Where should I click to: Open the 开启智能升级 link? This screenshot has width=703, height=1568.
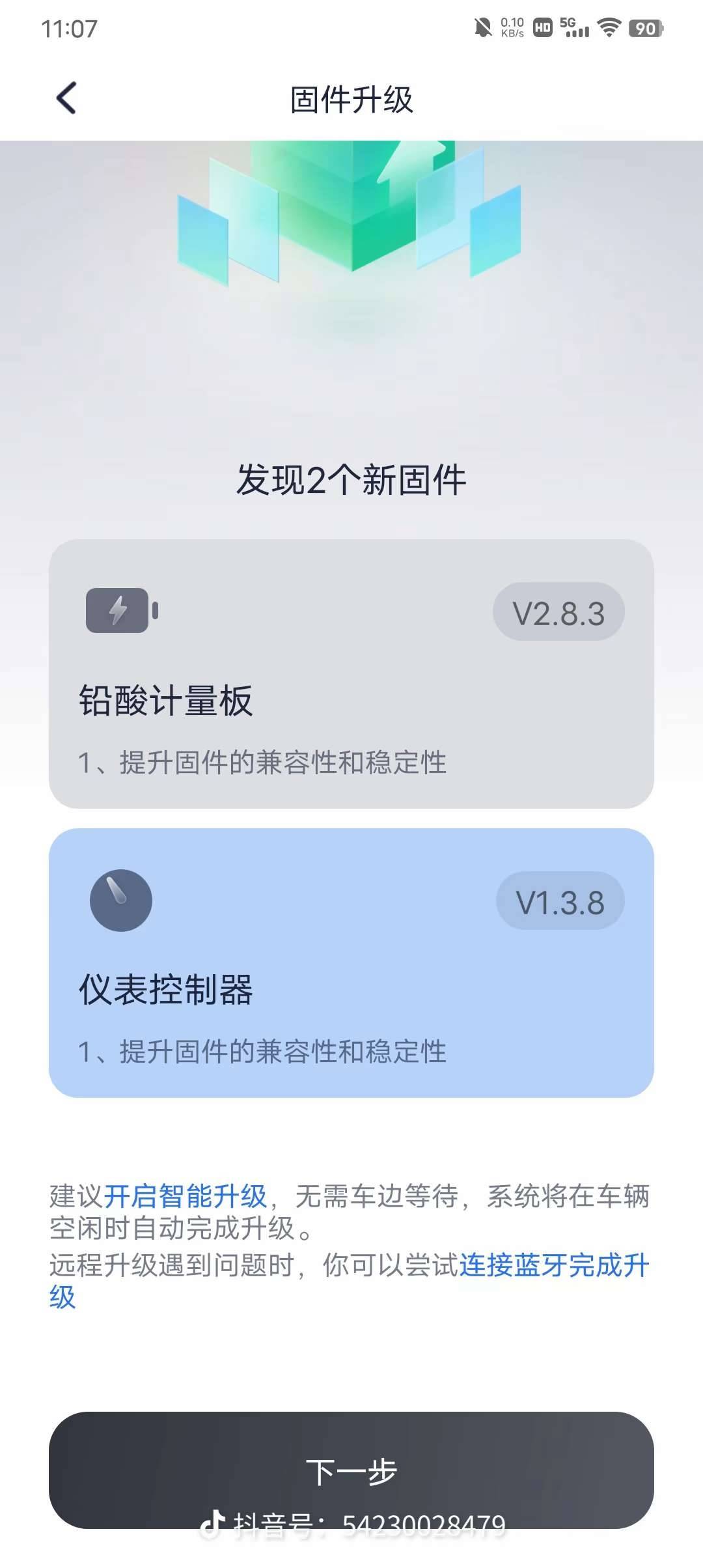(186, 1196)
